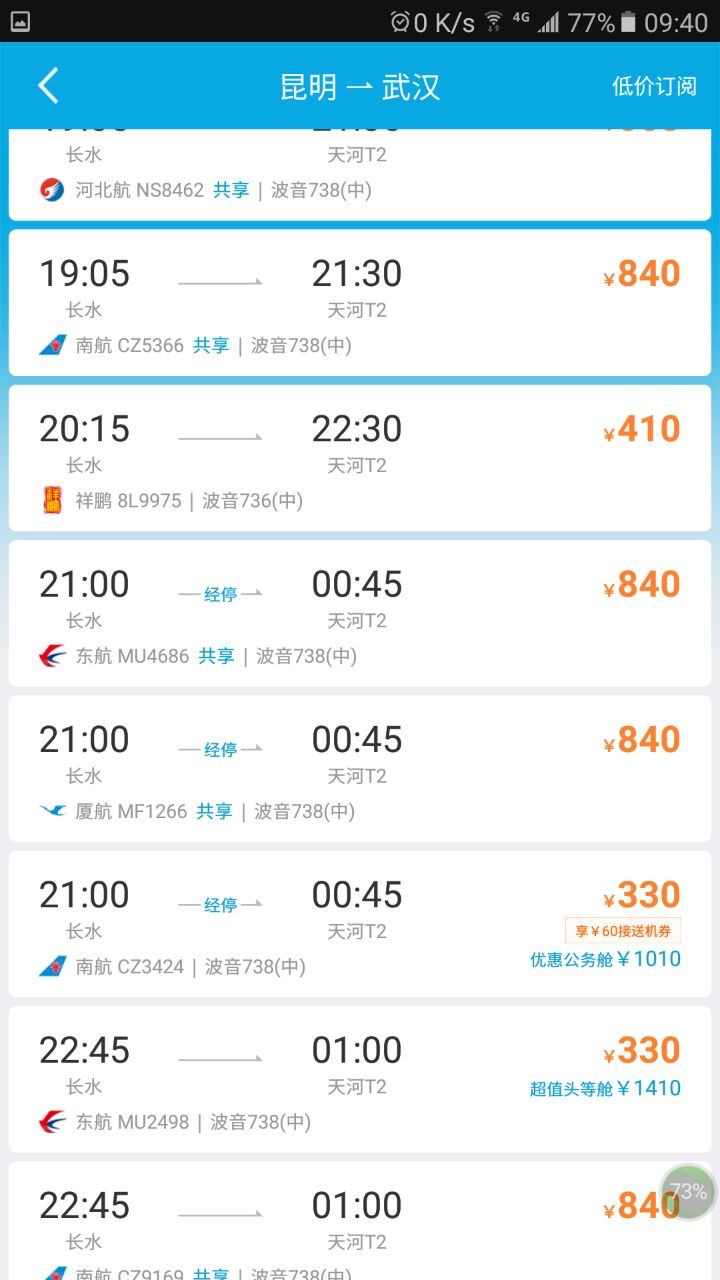Go back using the top-left arrow
This screenshot has height=1280, width=720.
(x=48, y=86)
